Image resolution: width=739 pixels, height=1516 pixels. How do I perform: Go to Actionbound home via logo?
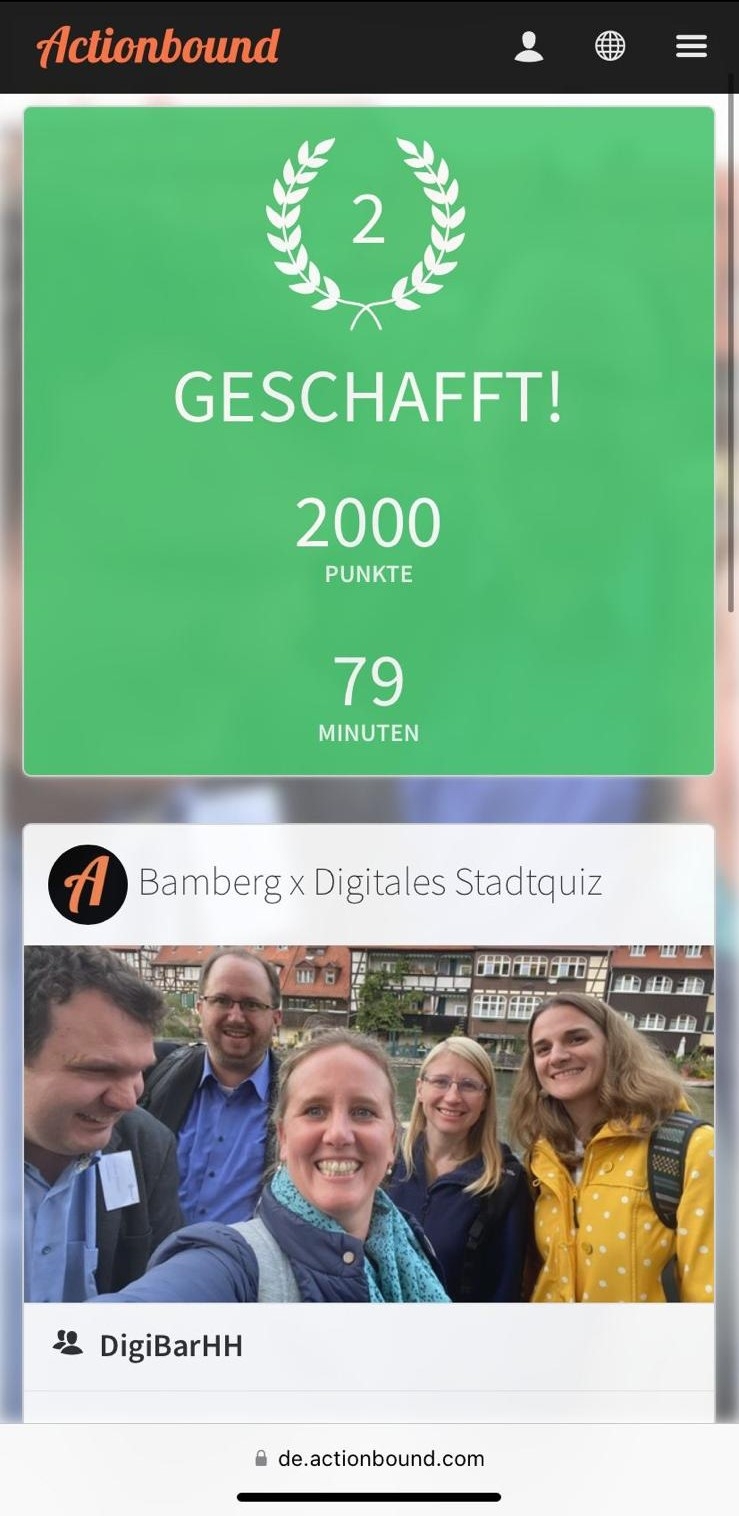tap(158, 46)
